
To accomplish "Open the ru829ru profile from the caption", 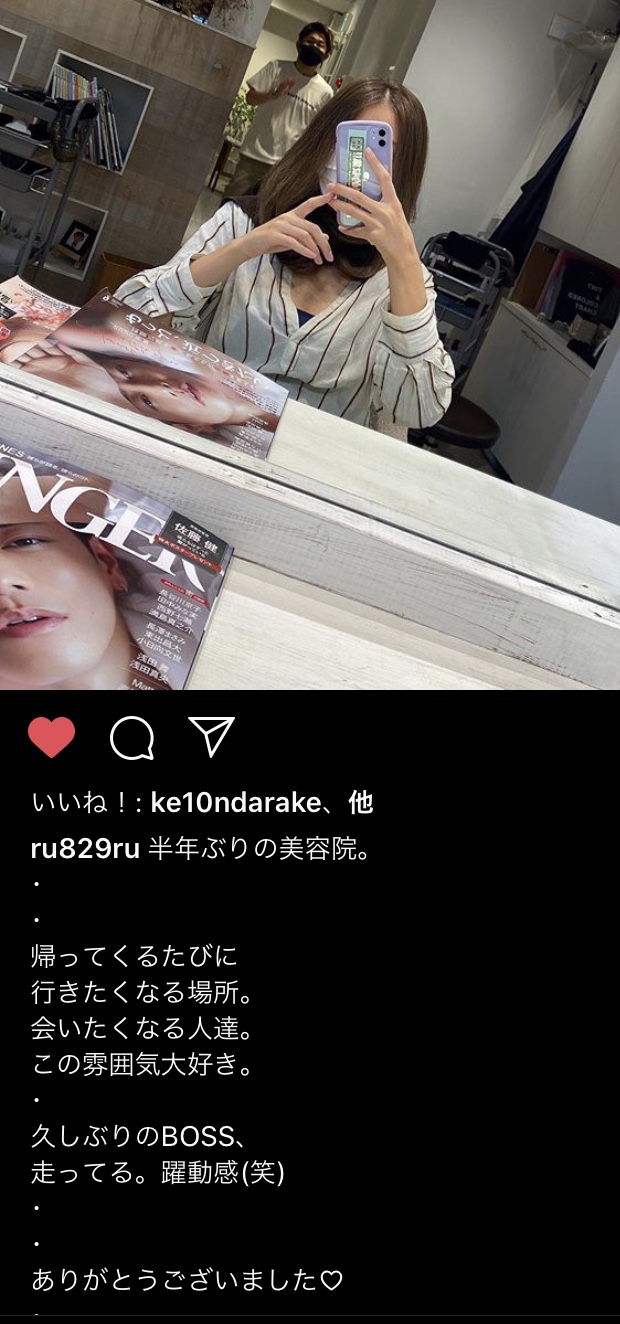I will (86, 850).
